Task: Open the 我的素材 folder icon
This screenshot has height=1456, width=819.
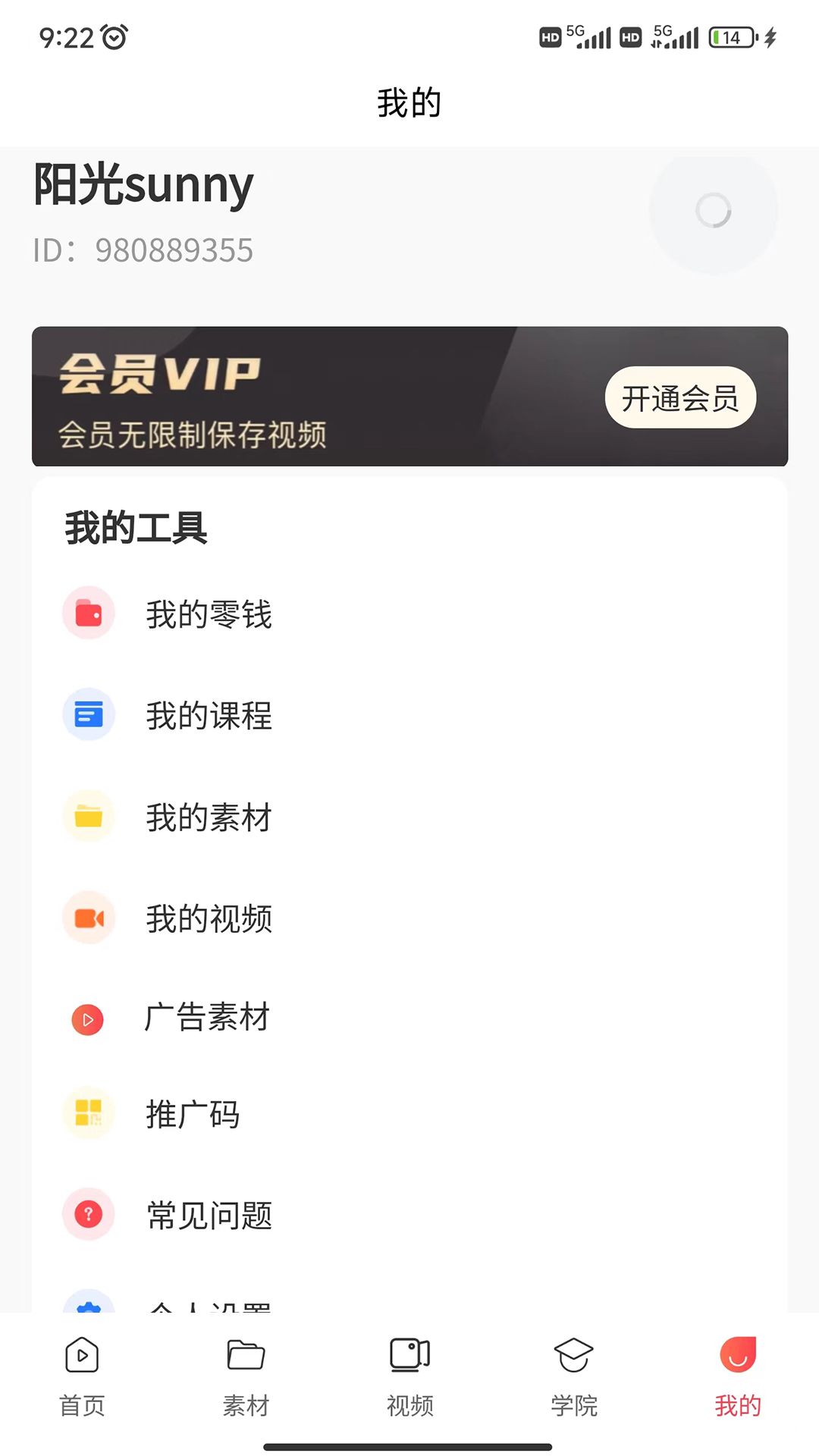Action: click(88, 817)
